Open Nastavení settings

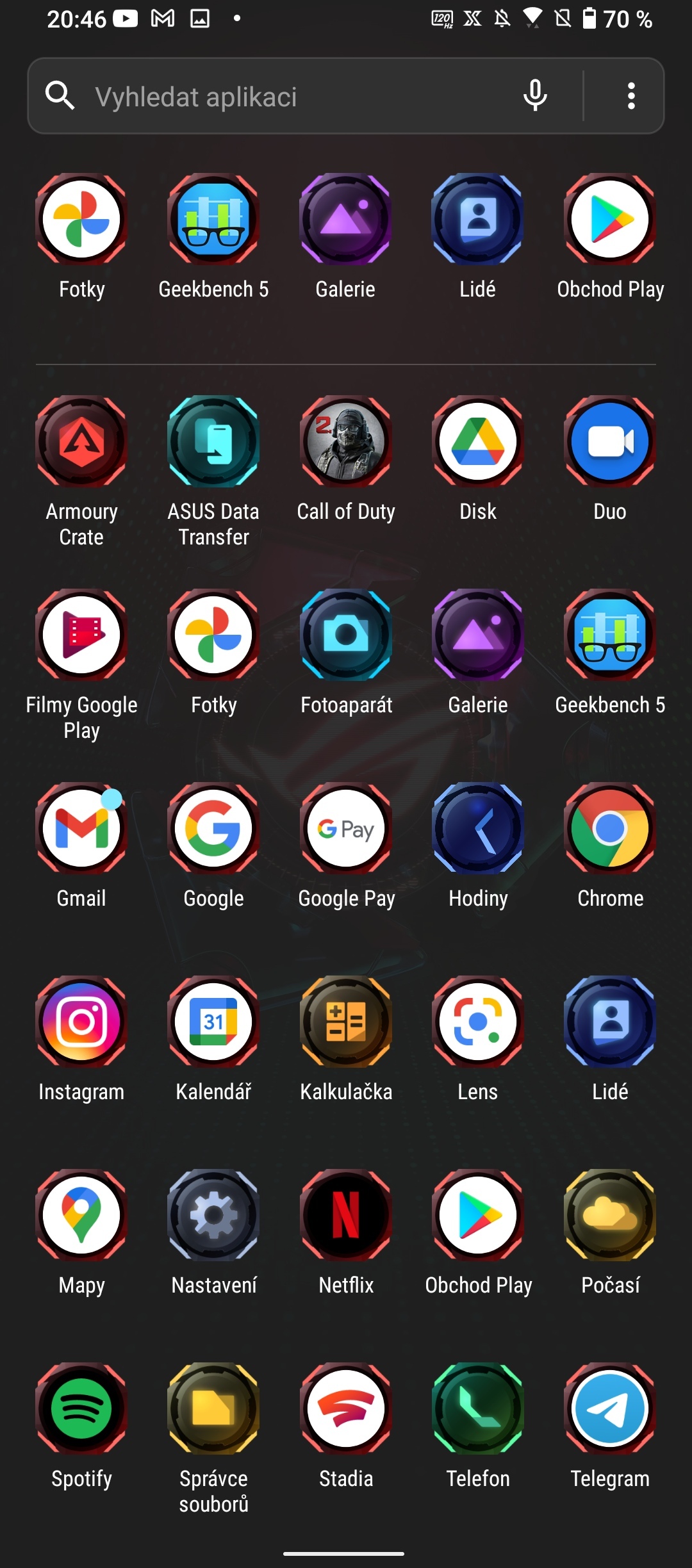(x=213, y=1216)
